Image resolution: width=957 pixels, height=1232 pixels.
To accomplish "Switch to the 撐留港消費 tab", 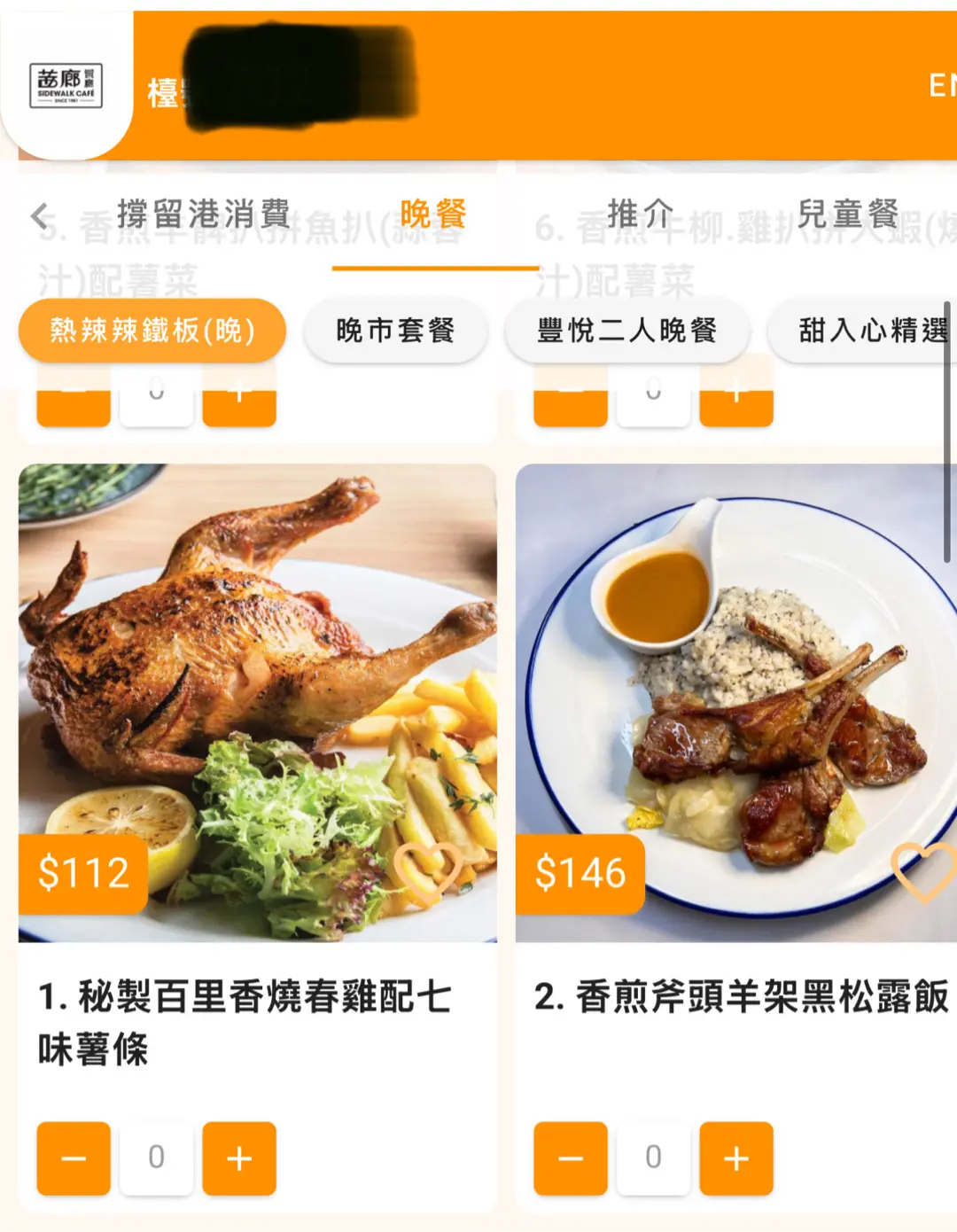I will (x=204, y=214).
